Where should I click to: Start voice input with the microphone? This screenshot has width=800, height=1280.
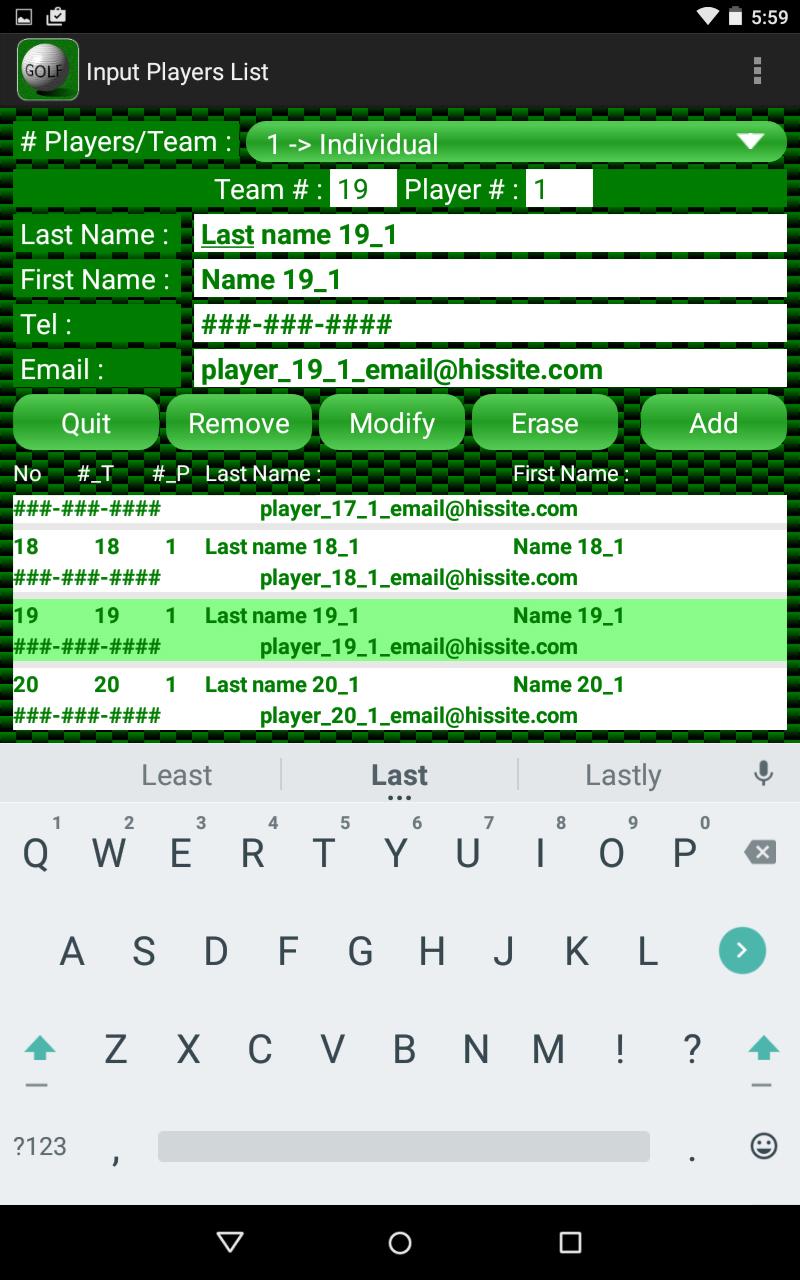(x=763, y=773)
